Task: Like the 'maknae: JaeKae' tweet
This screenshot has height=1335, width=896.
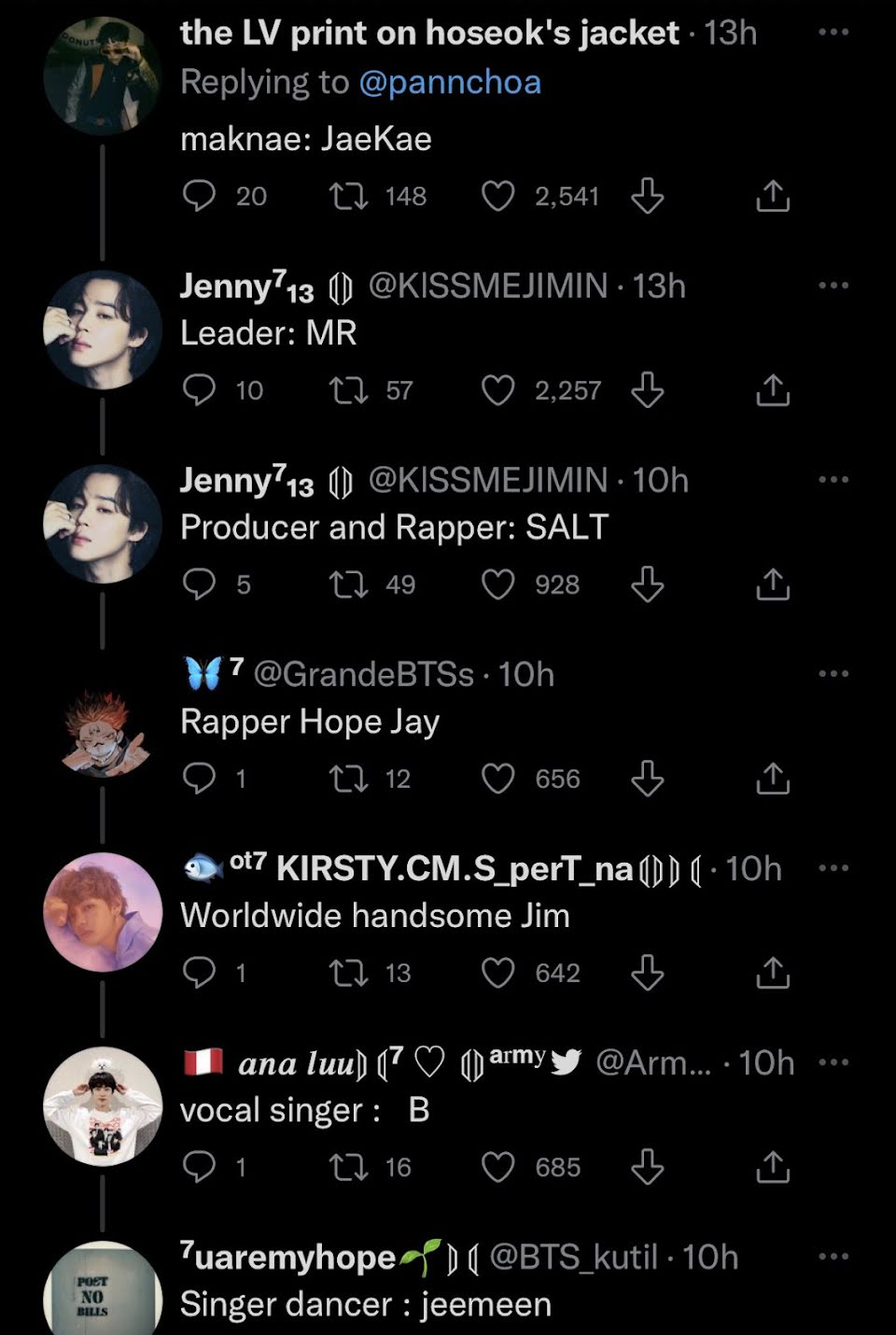Action: pos(497,196)
